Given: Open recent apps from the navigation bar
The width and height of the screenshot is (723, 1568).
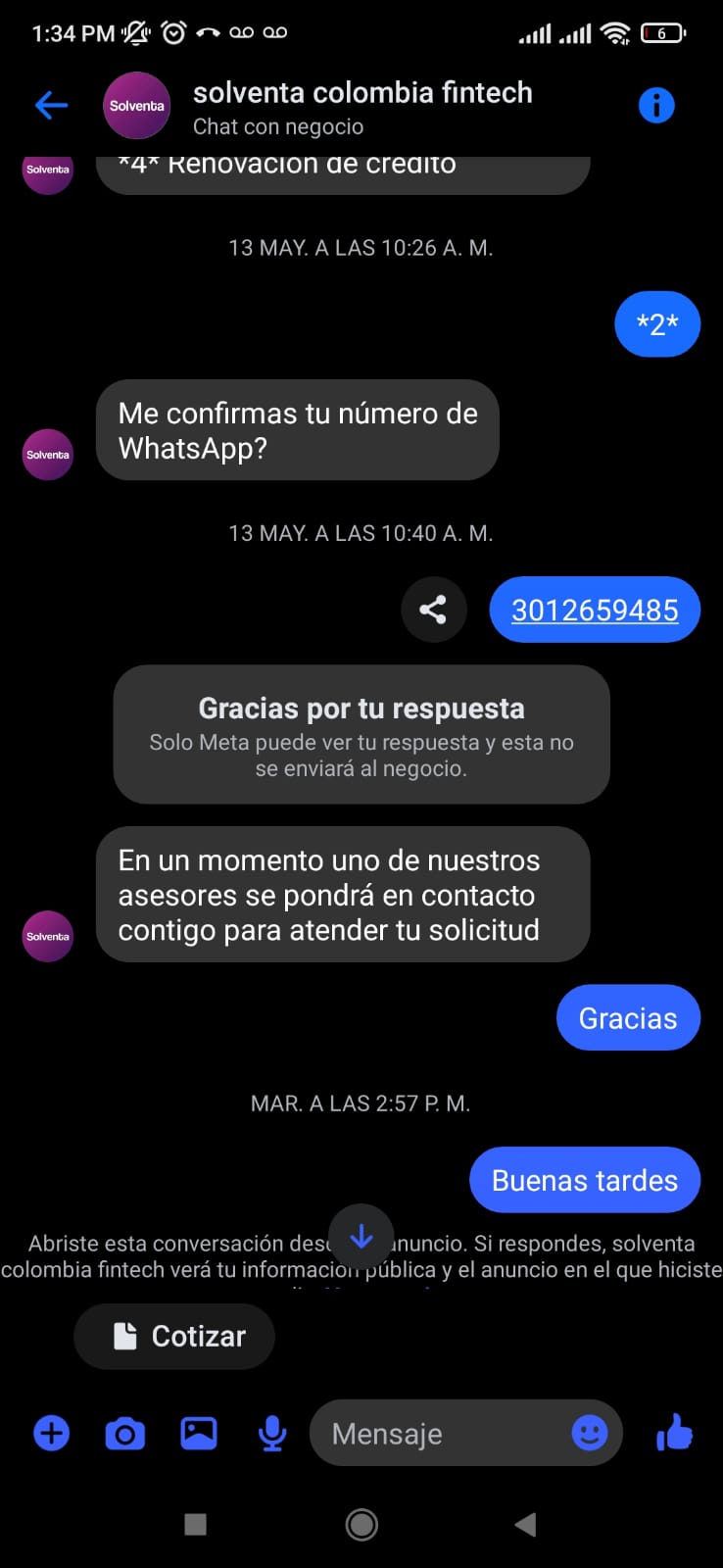Looking at the screenshot, I should tap(196, 1524).
